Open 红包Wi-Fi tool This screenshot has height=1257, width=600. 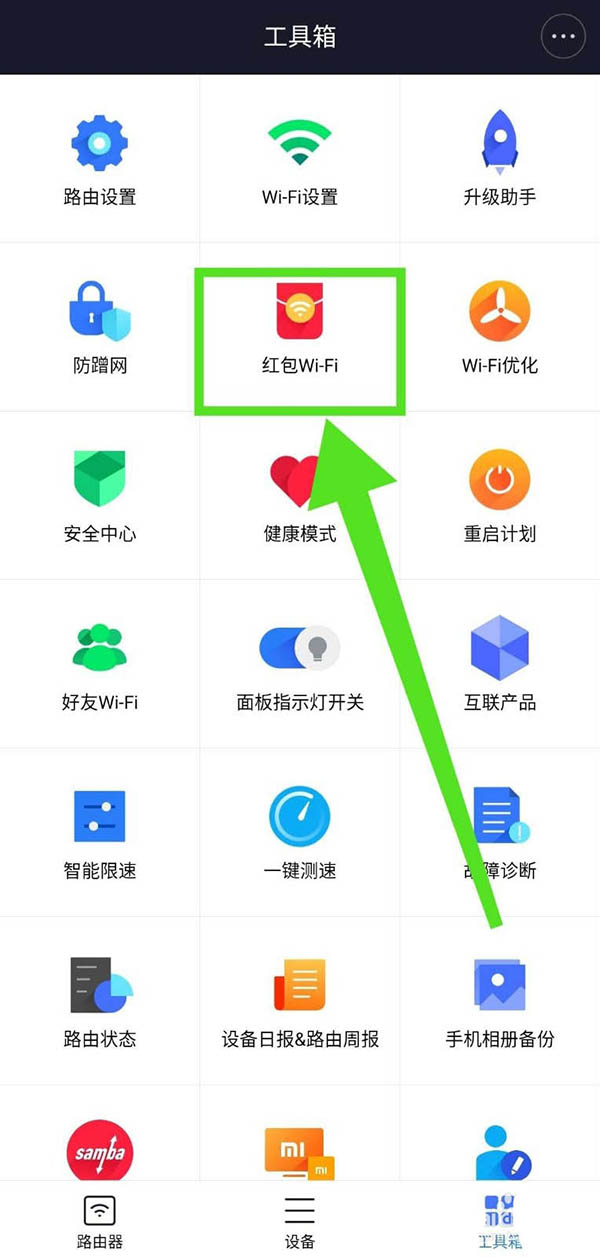click(300, 328)
